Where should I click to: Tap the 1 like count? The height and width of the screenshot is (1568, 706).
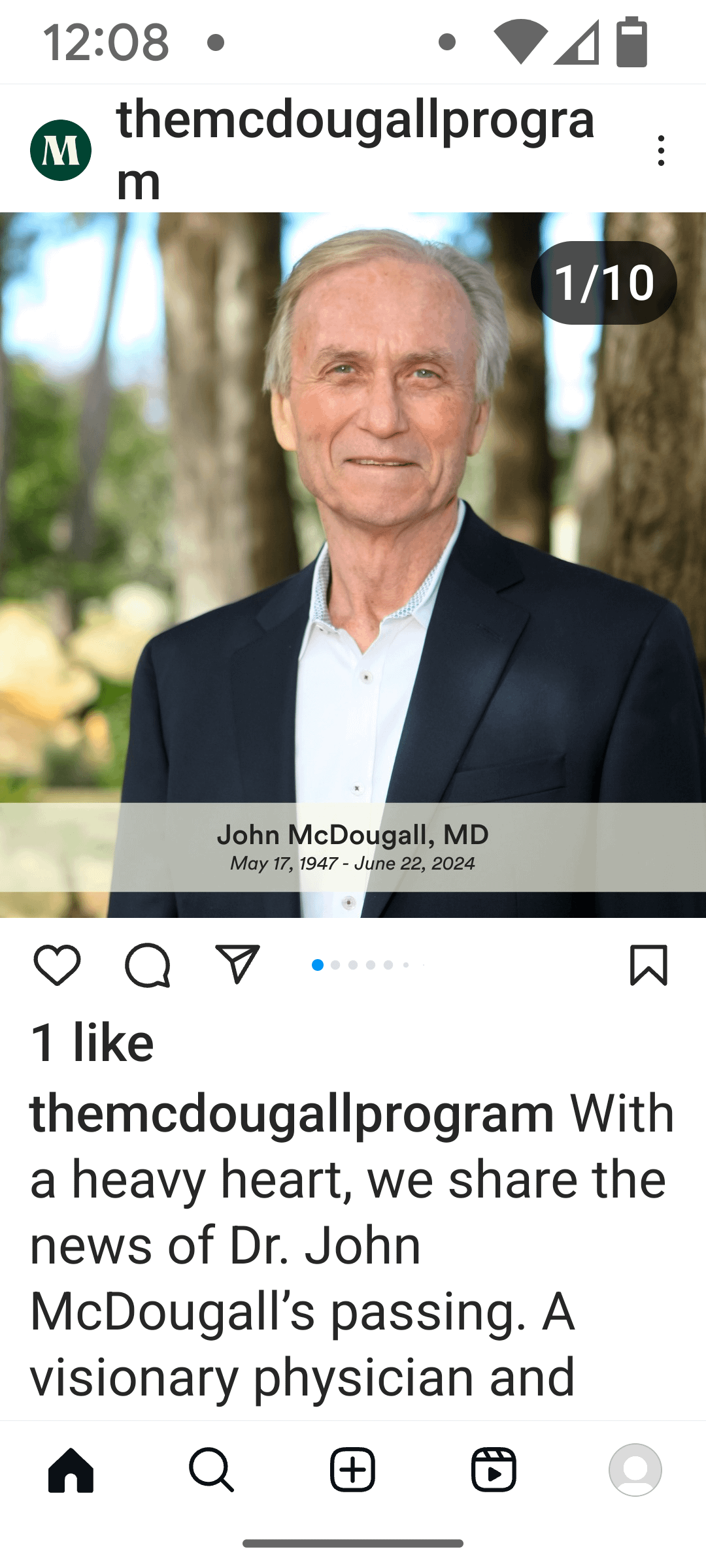pos(92,1040)
